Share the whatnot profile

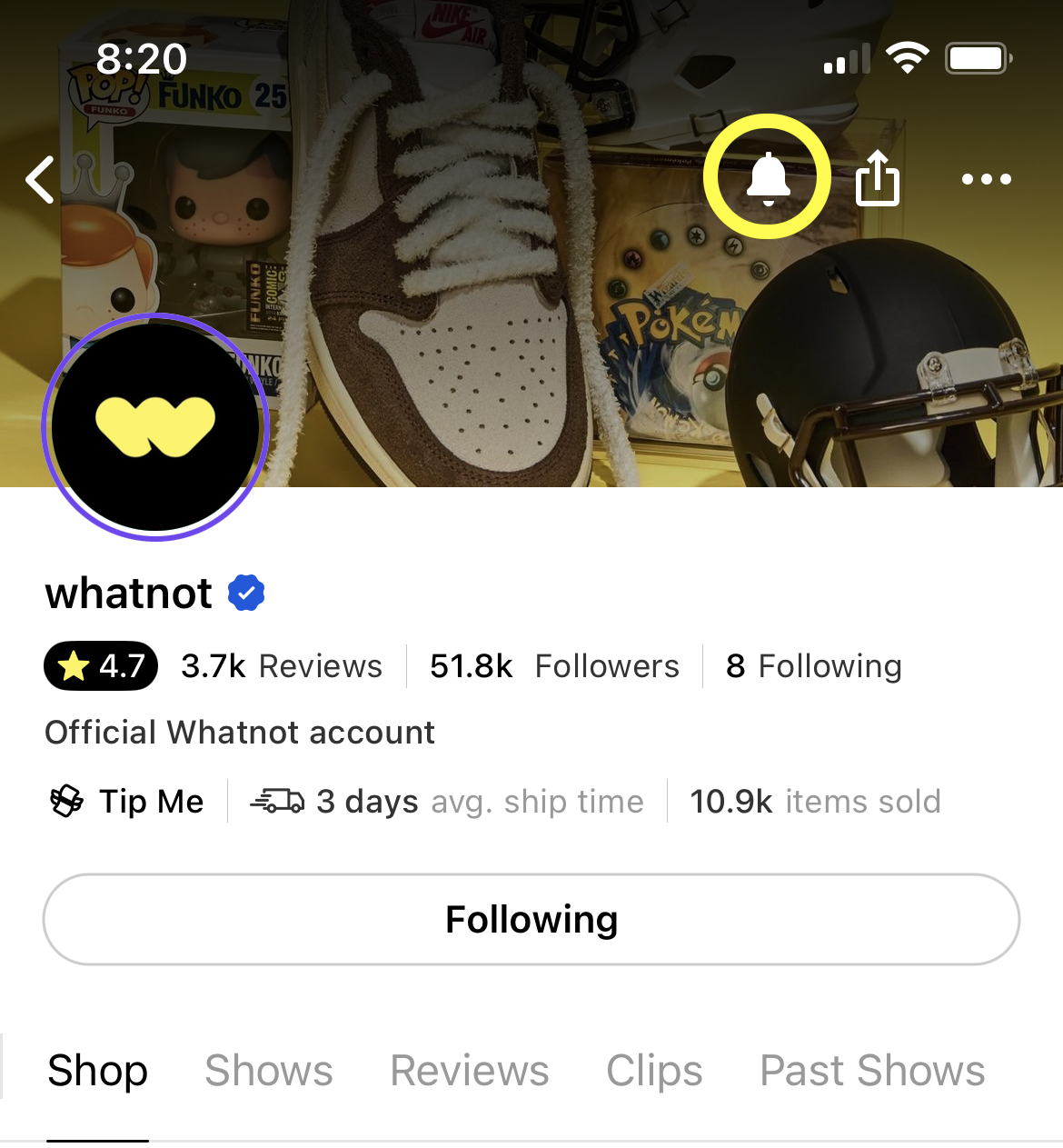click(x=878, y=179)
